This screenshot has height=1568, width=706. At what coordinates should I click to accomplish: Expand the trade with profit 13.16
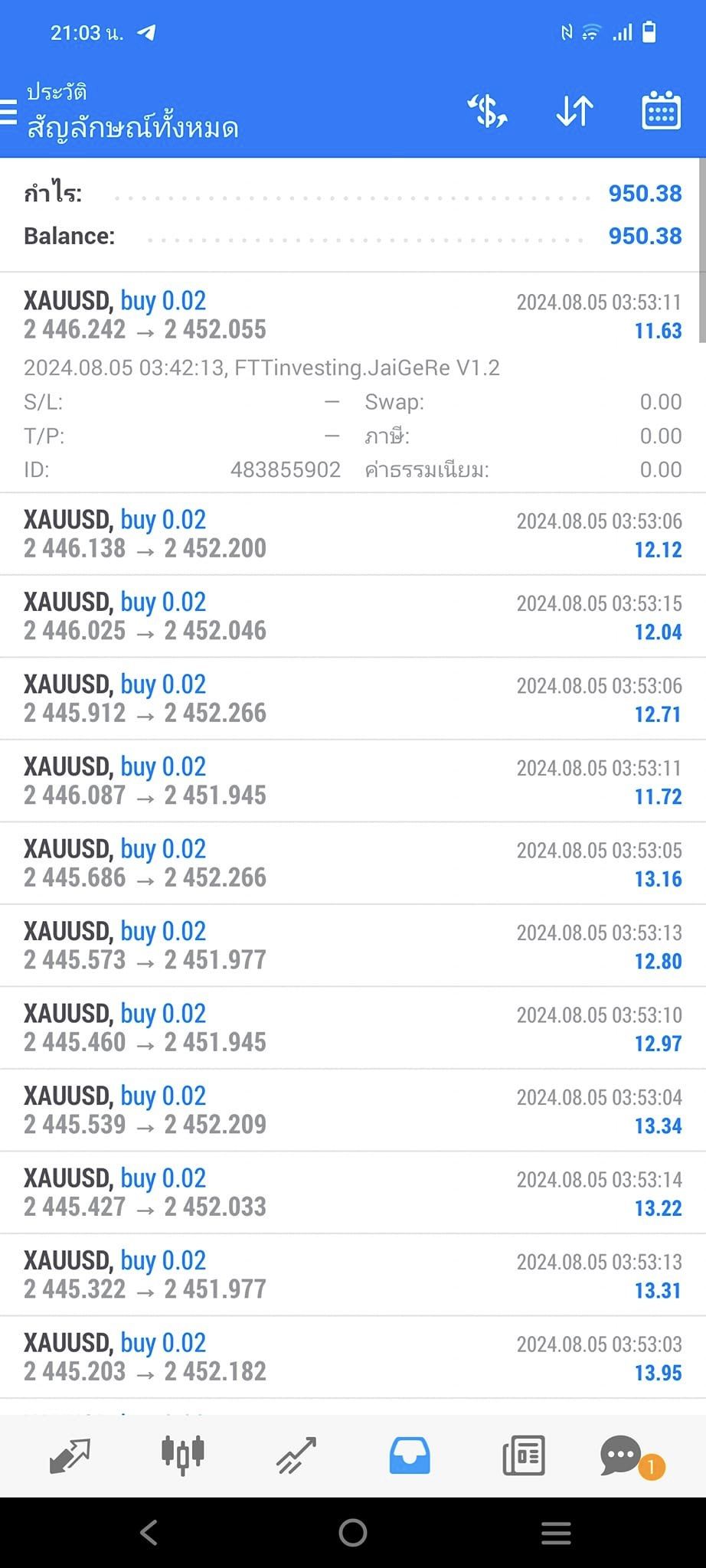pos(352,863)
